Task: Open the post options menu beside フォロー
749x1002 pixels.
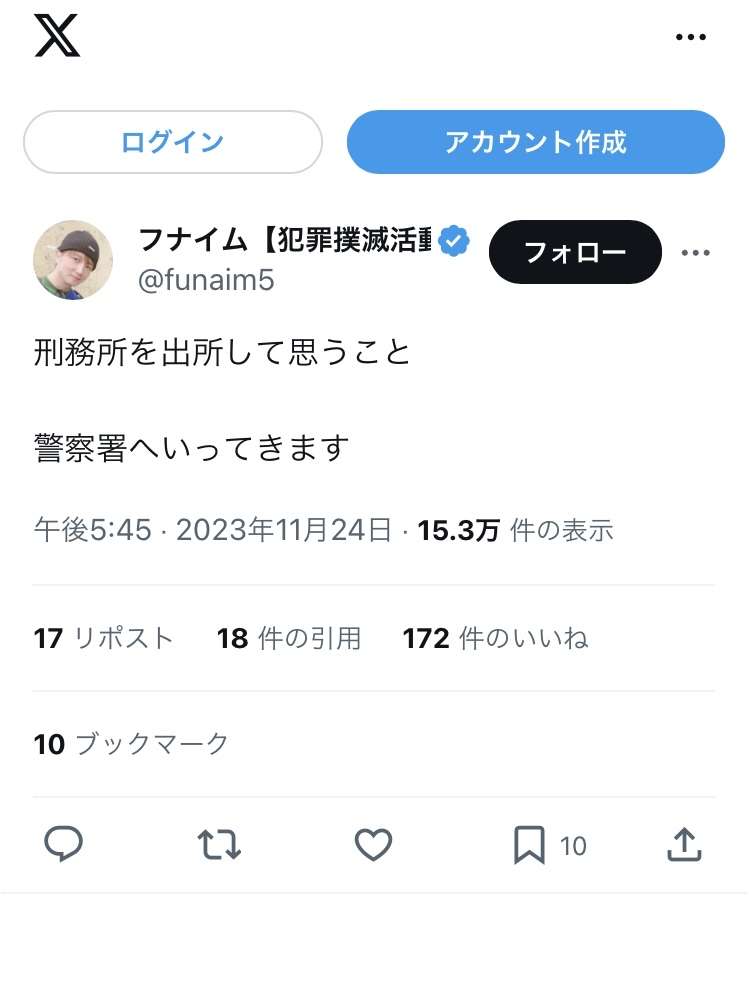Action: coord(695,253)
